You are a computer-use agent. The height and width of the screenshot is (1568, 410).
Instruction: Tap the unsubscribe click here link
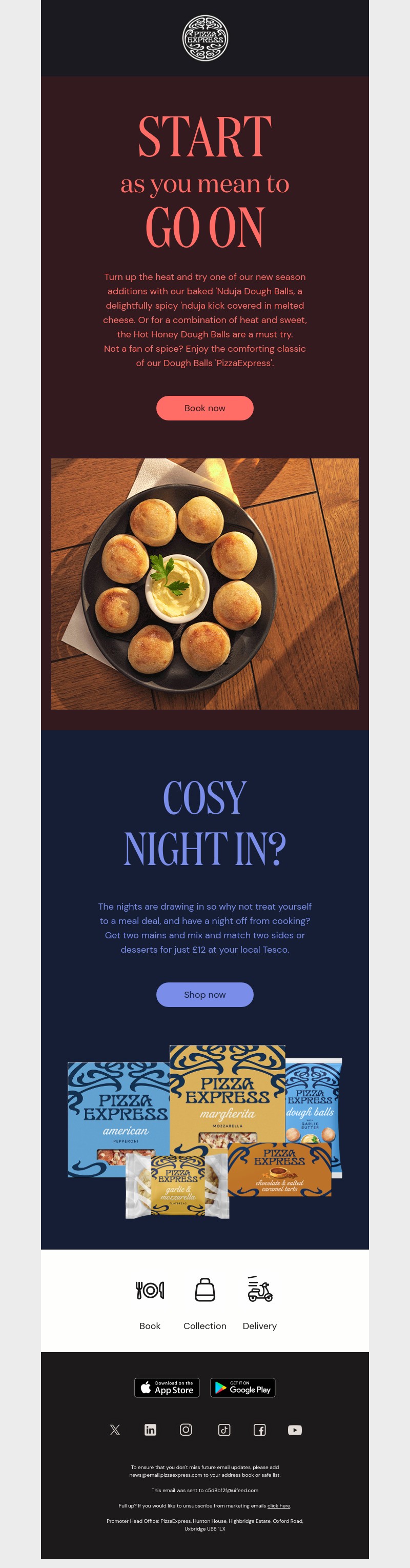point(279,1505)
